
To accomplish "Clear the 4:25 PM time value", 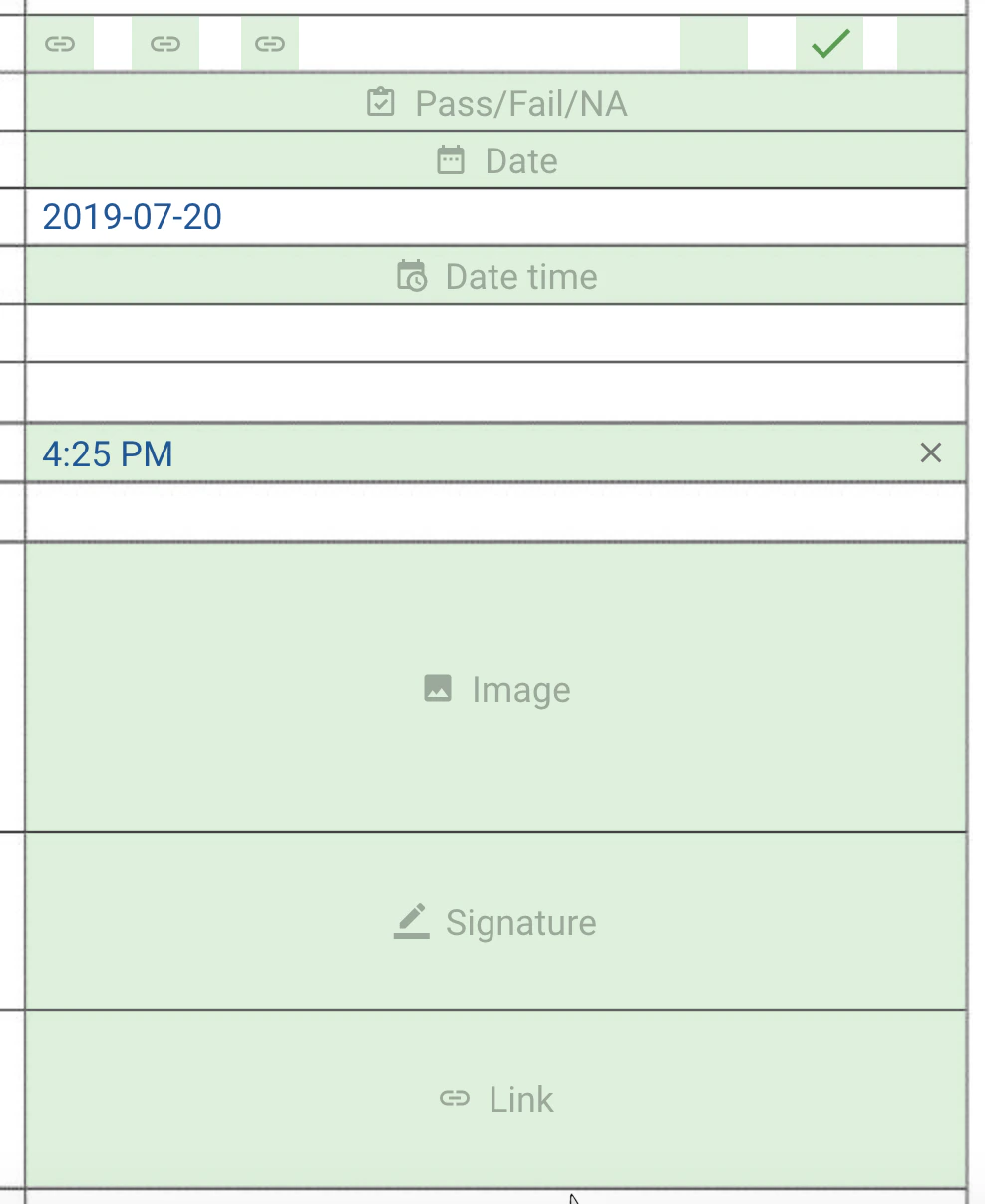I will [930, 453].
